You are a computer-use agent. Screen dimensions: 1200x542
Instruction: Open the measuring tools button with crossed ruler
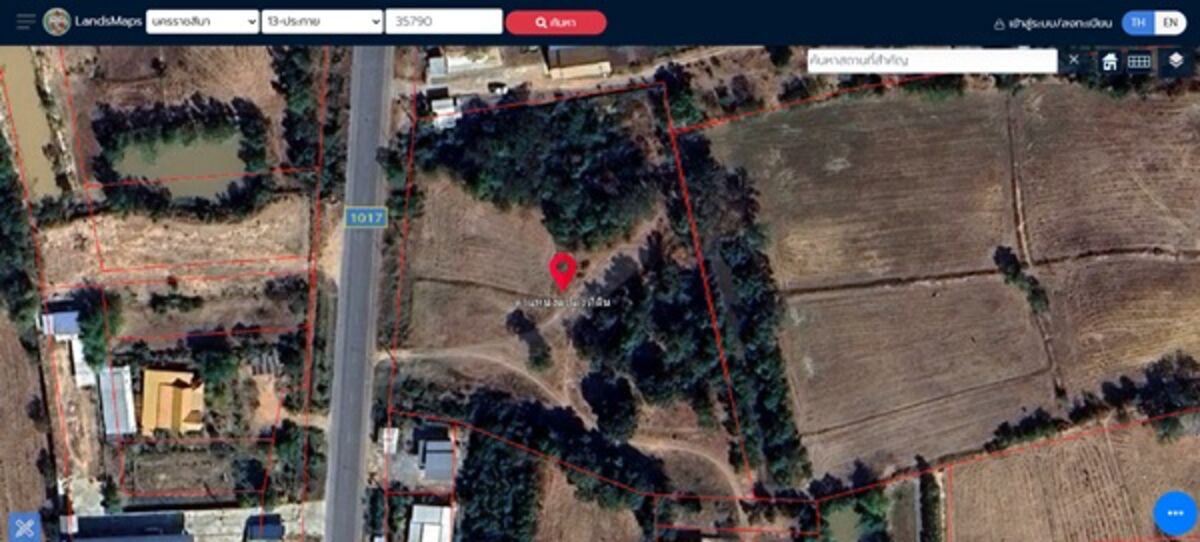(x=25, y=525)
